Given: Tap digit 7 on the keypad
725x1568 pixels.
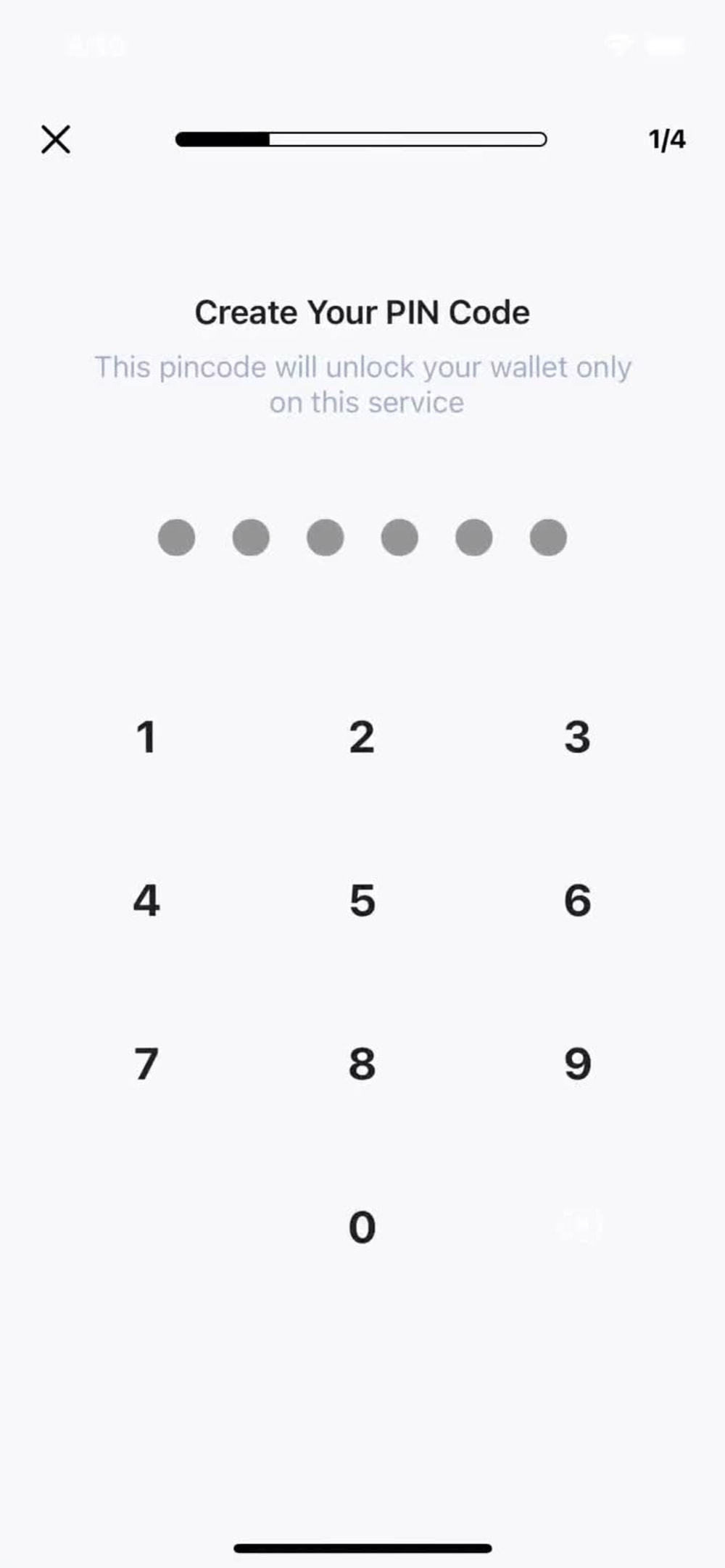Looking at the screenshot, I should click(145, 1064).
